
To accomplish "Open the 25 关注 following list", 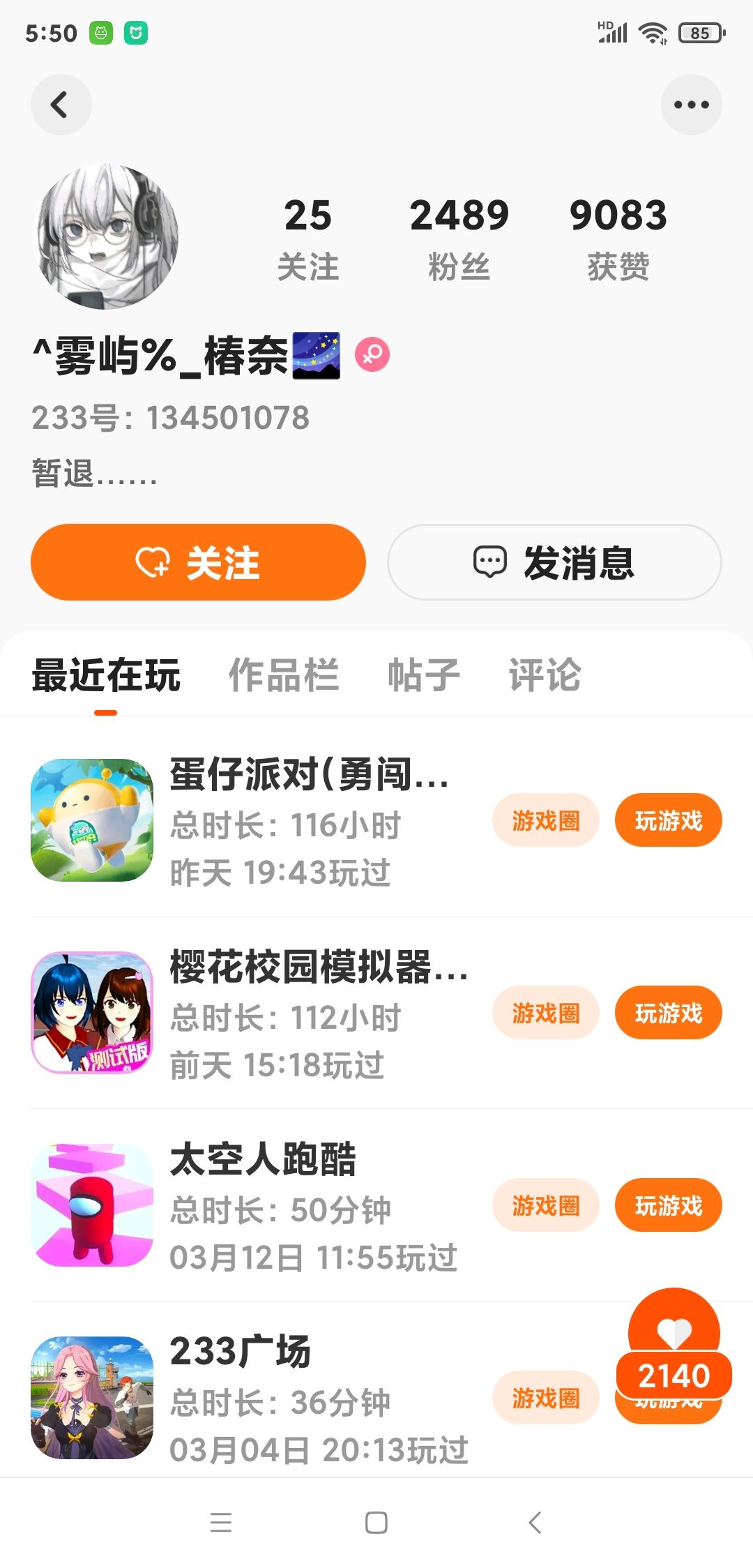I will tap(307, 239).
